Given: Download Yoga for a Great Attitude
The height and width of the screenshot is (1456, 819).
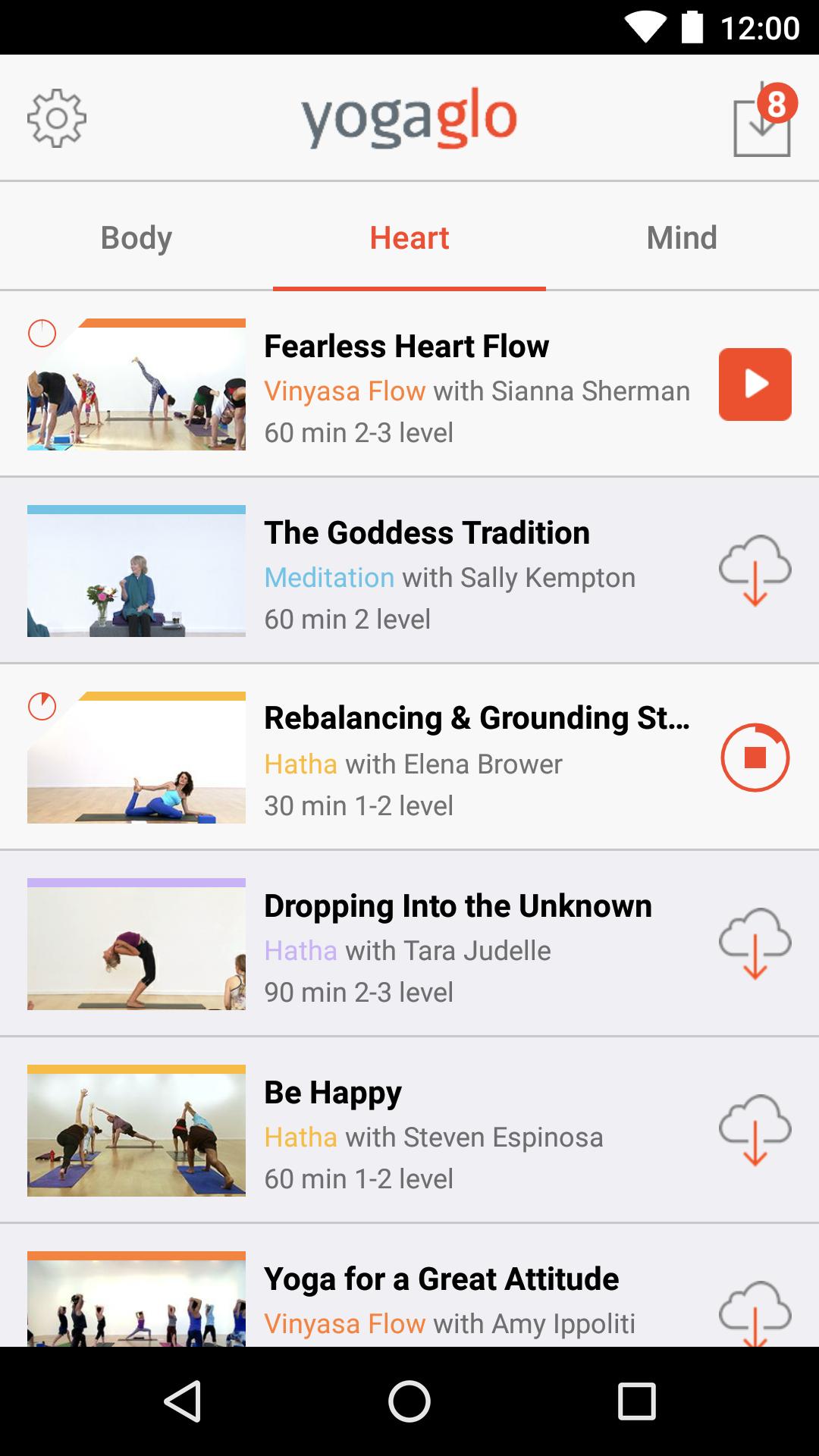Looking at the screenshot, I should pos(755,1312).
